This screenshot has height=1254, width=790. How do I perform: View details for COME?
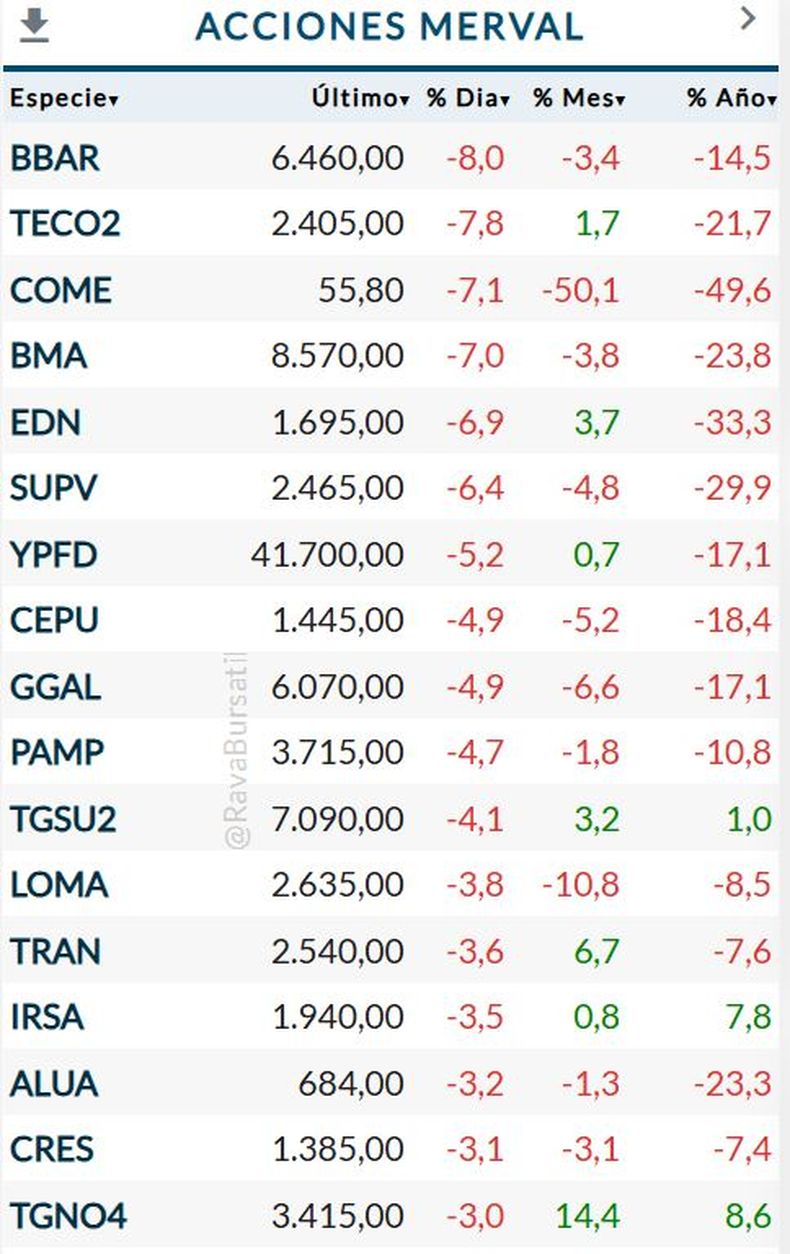(61, 291)
